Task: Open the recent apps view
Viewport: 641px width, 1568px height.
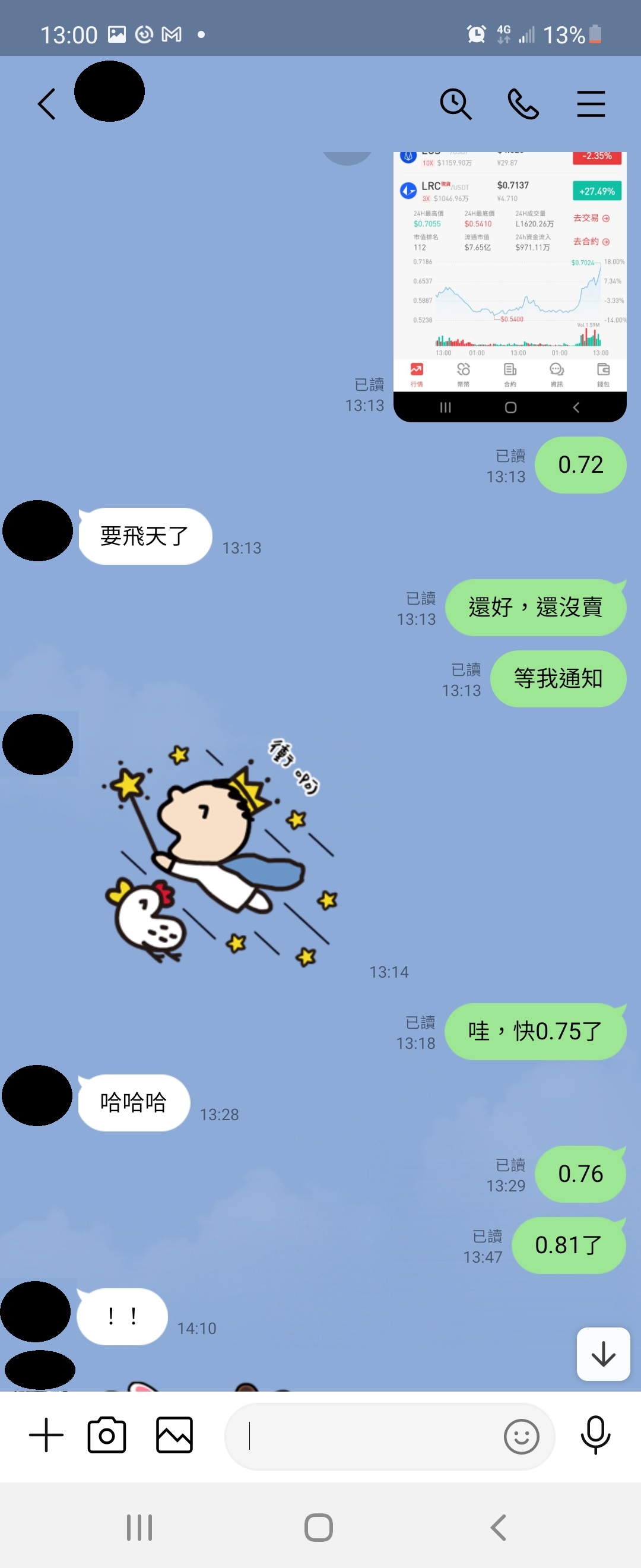Action: 139,1527
